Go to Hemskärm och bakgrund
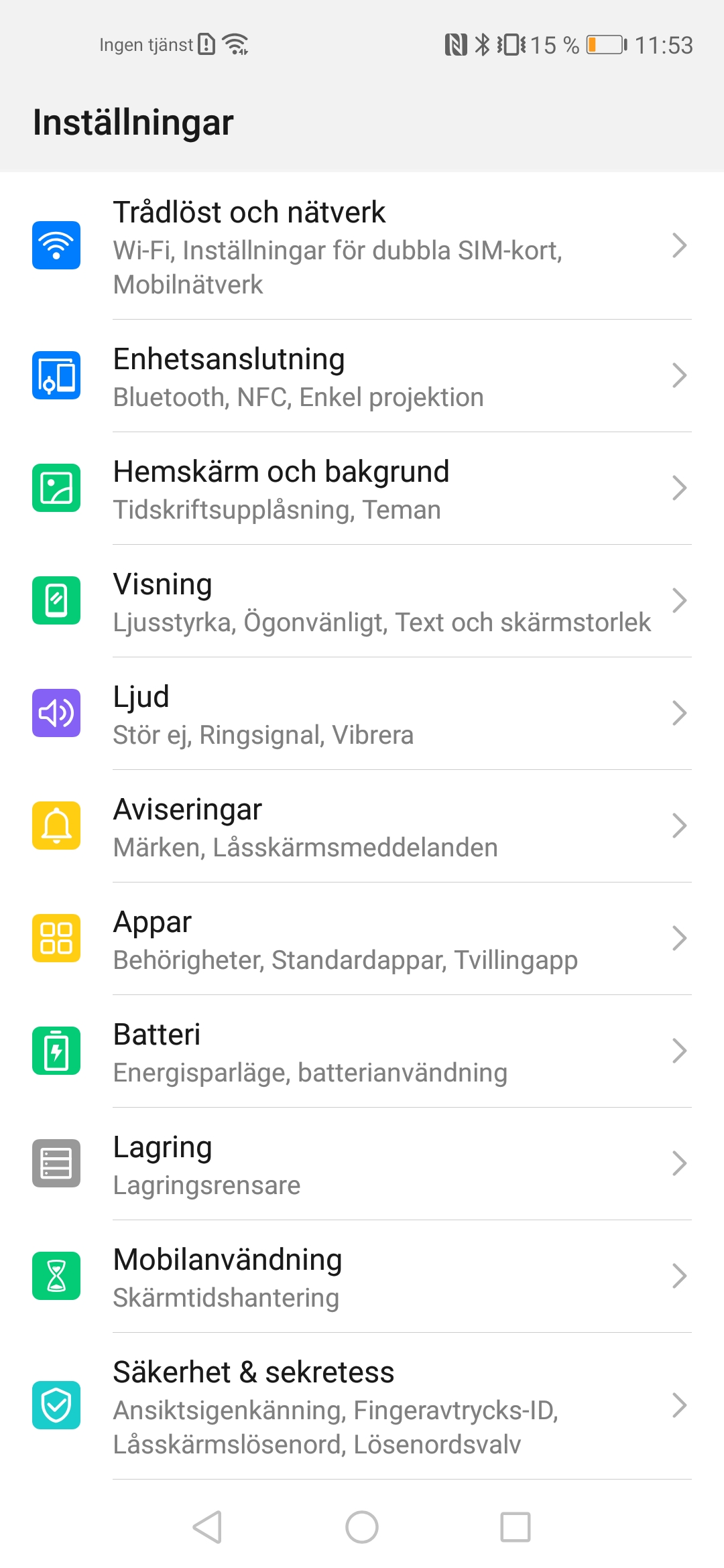724x1568 pixels. (362, 488)
